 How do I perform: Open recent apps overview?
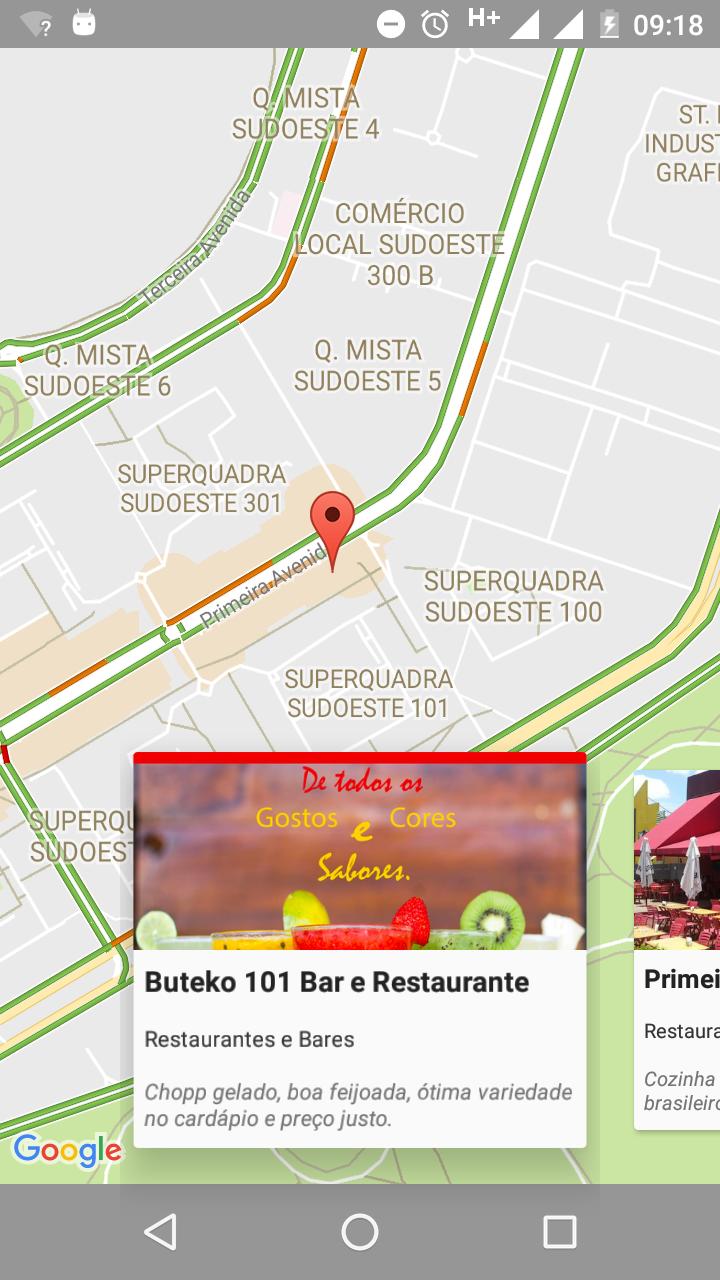coord(559,1232)
